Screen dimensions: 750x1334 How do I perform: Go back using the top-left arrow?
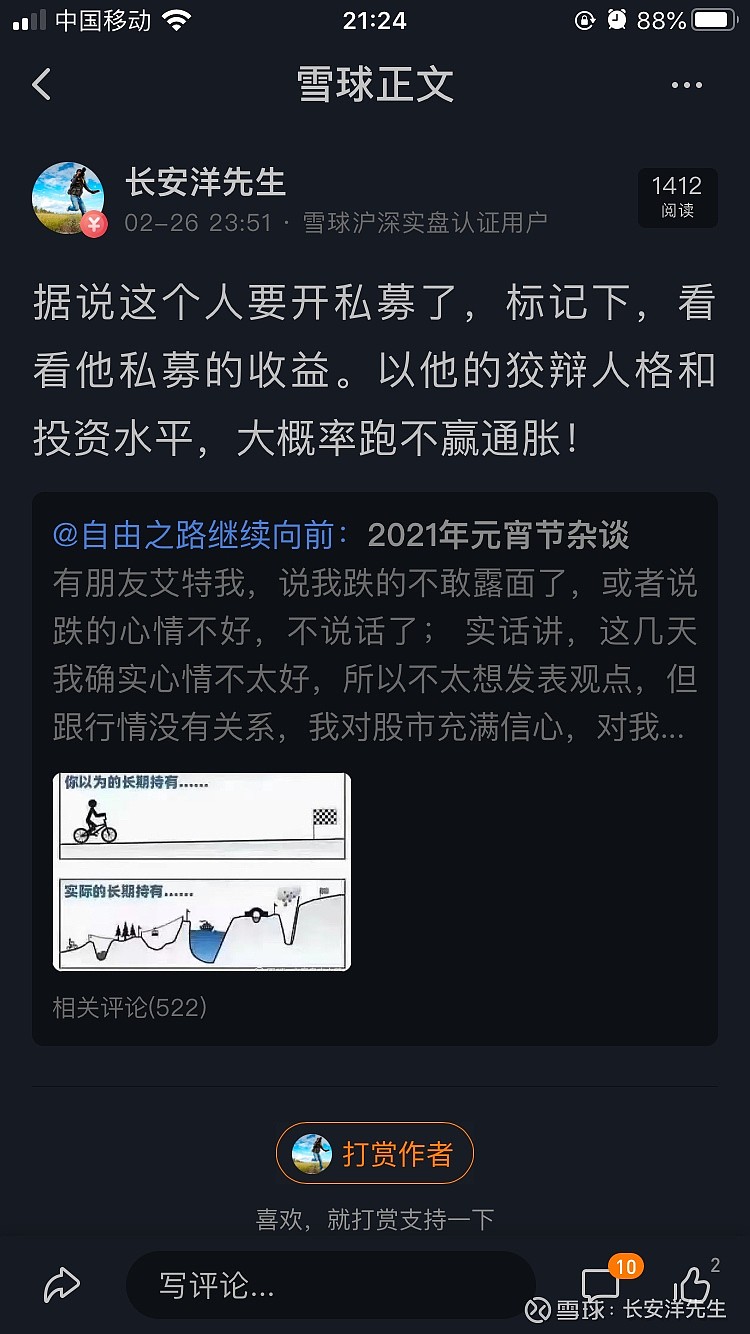(x=41, y=85)
